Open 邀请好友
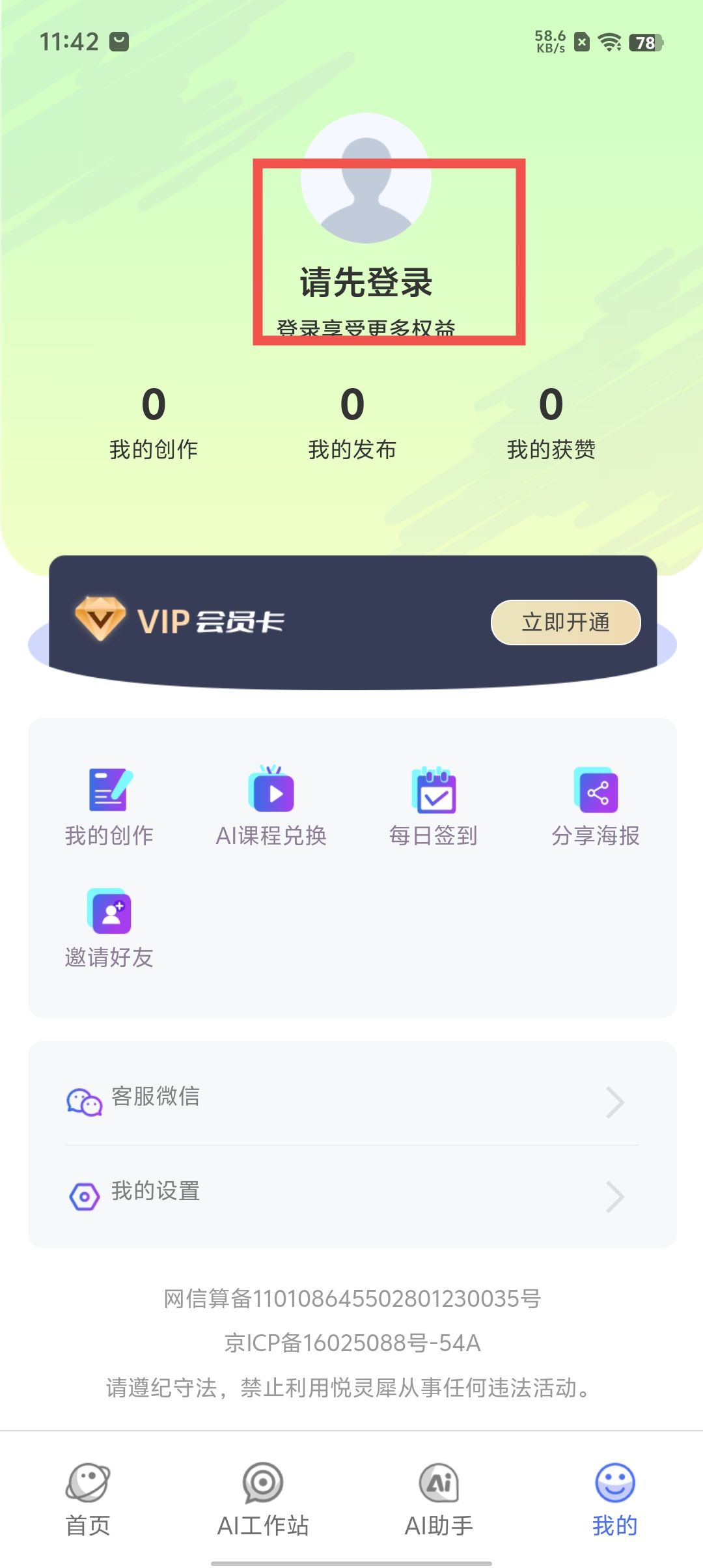Screen dimensions: 703x1568 click(x=109, y=928)
